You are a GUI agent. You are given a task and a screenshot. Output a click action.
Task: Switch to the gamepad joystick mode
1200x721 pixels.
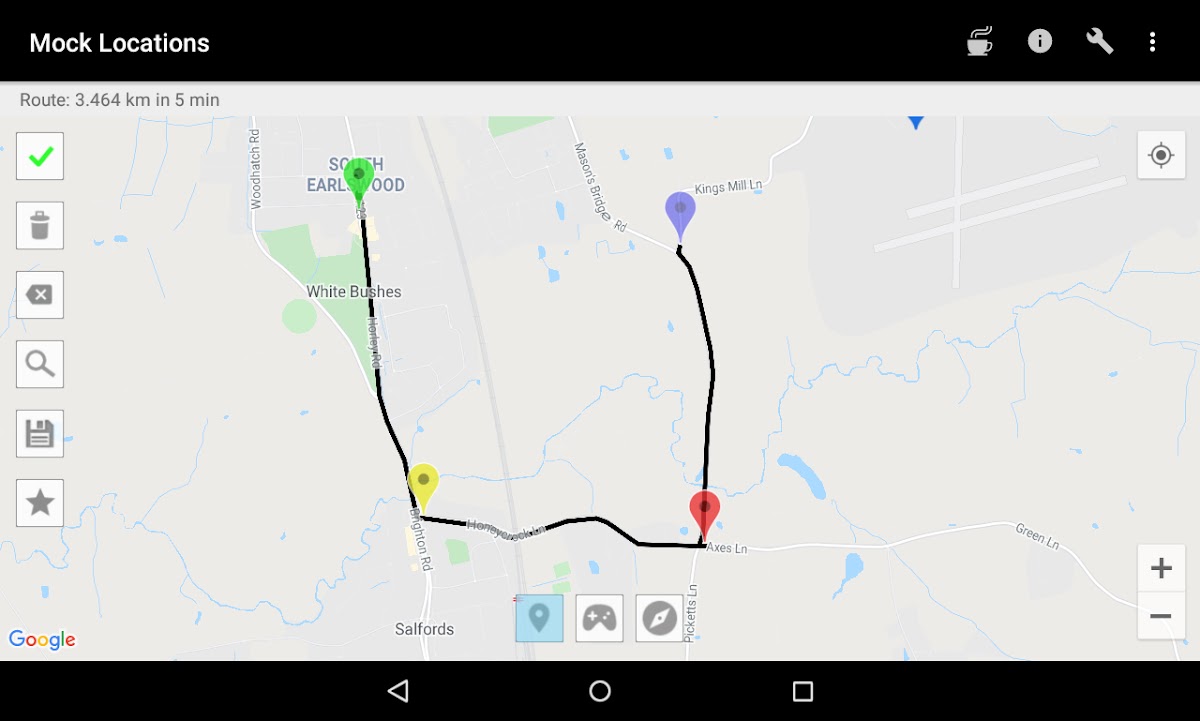[599, 618]
